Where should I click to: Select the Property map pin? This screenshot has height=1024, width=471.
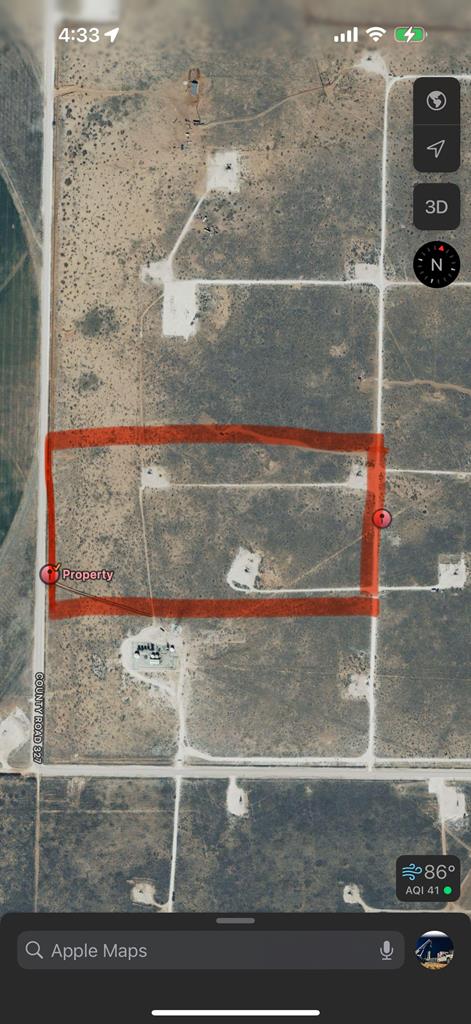[x=49, y=574]
